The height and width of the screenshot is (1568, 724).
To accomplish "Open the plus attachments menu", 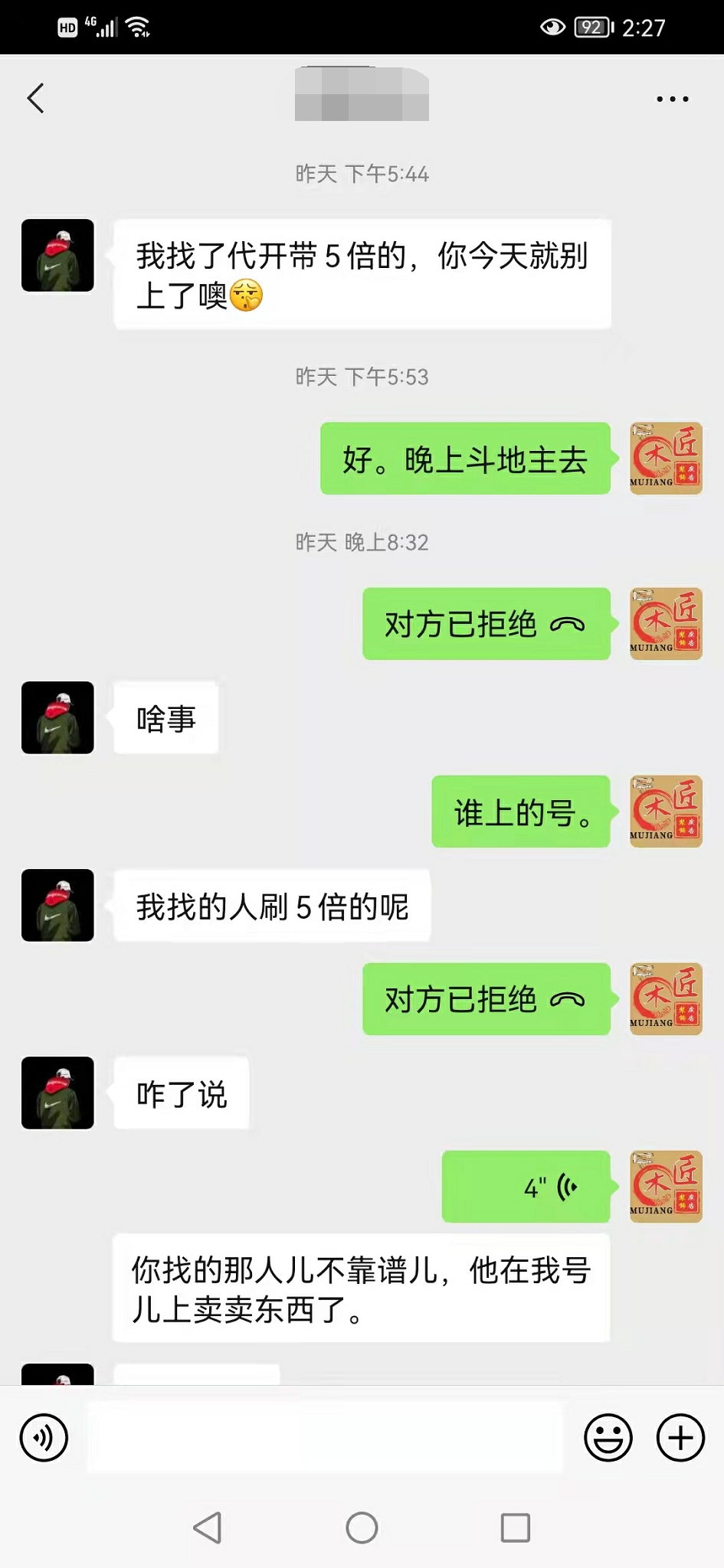I will pos(680,1437).
